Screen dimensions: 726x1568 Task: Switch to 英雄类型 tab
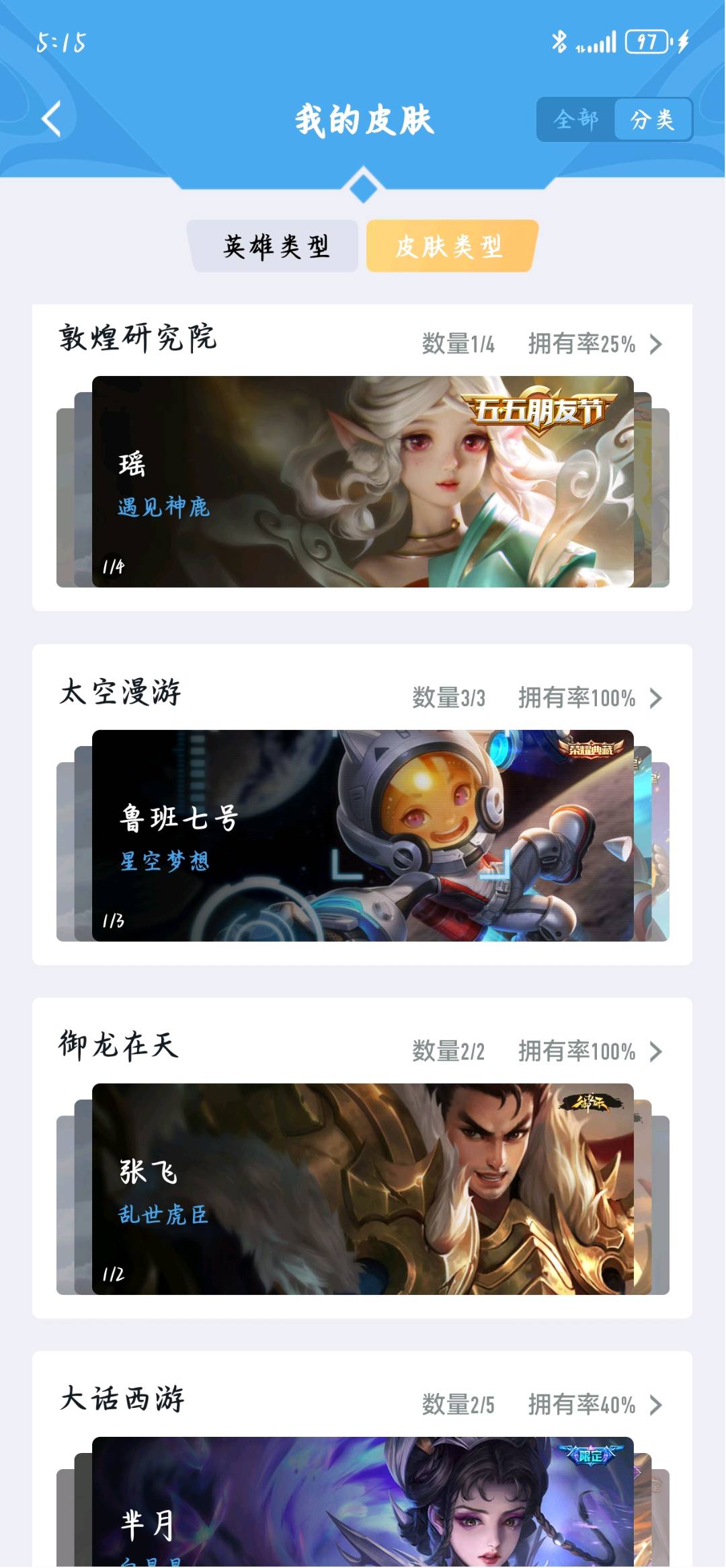coord(275,246)
